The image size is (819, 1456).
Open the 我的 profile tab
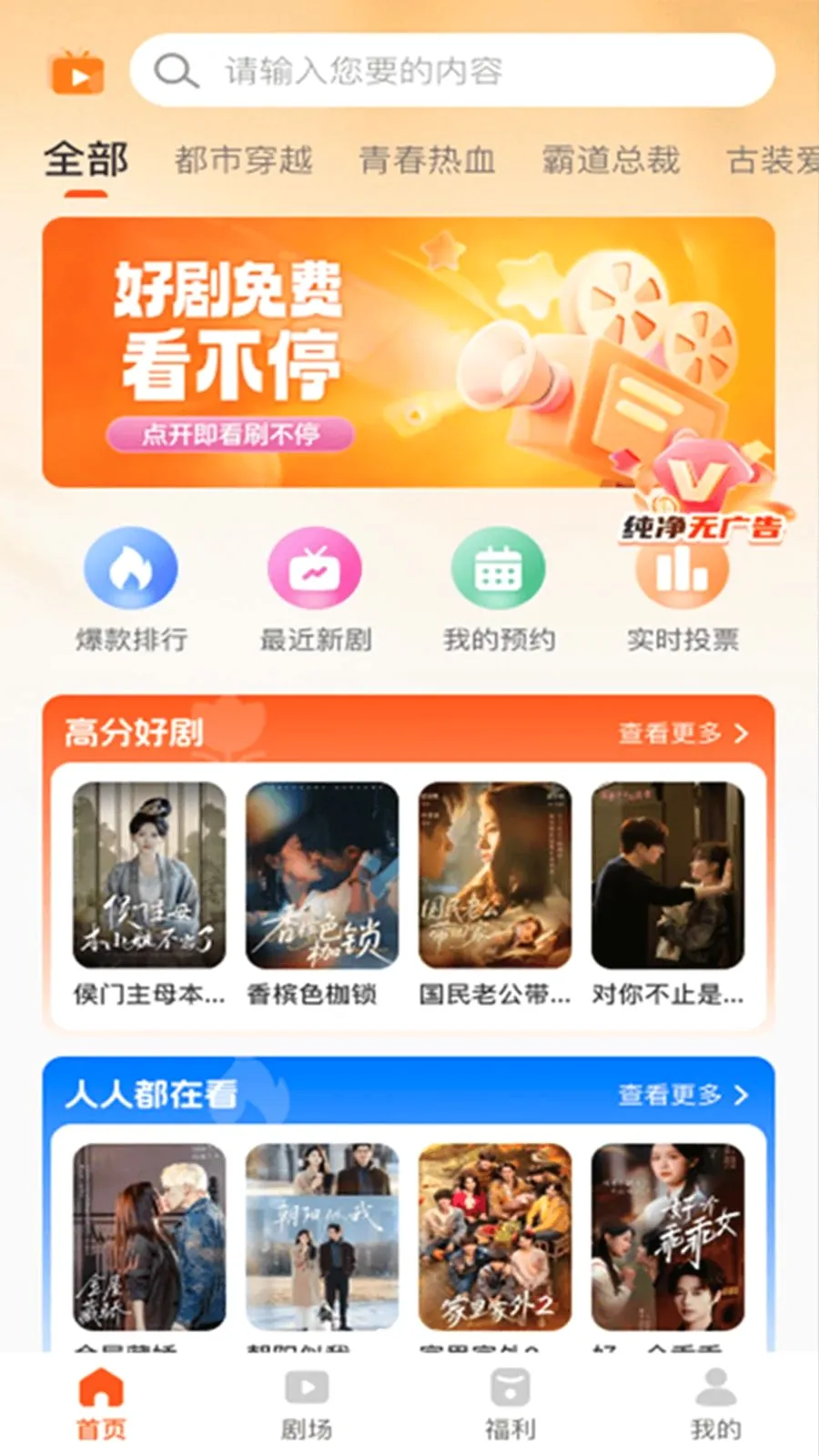pos(716,1404)
